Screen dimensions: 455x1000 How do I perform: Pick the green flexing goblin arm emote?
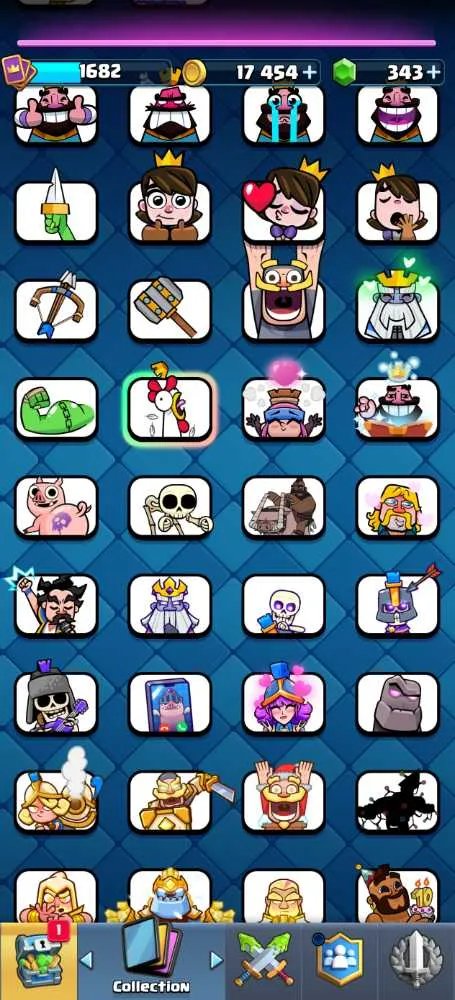click(56, 408)
